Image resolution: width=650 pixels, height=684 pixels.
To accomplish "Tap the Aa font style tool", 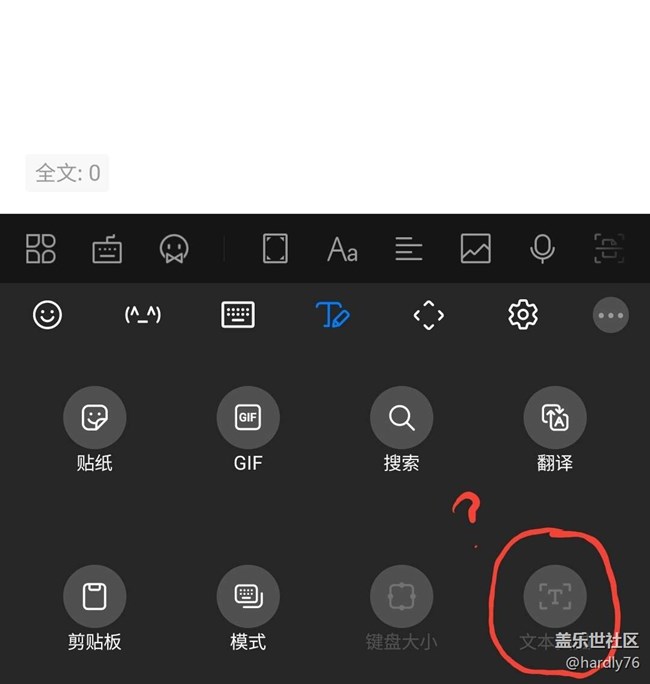I will [342, 249].
